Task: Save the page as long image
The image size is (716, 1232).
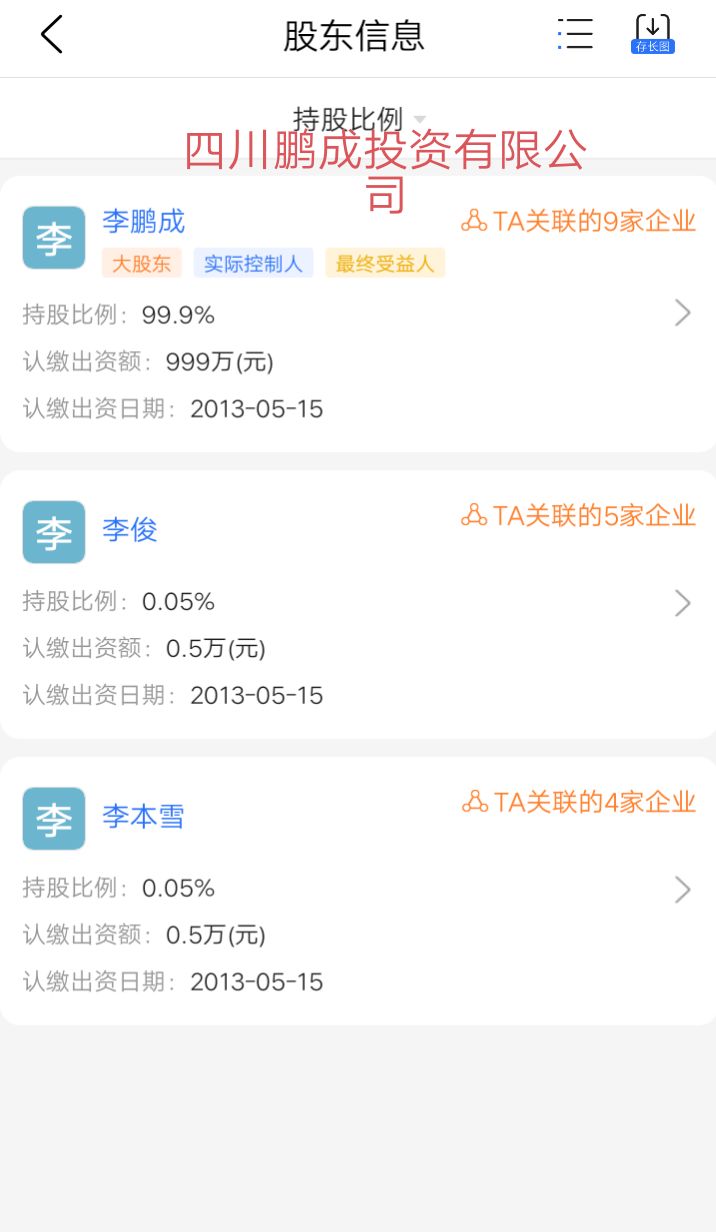Action: click(652, 35)
